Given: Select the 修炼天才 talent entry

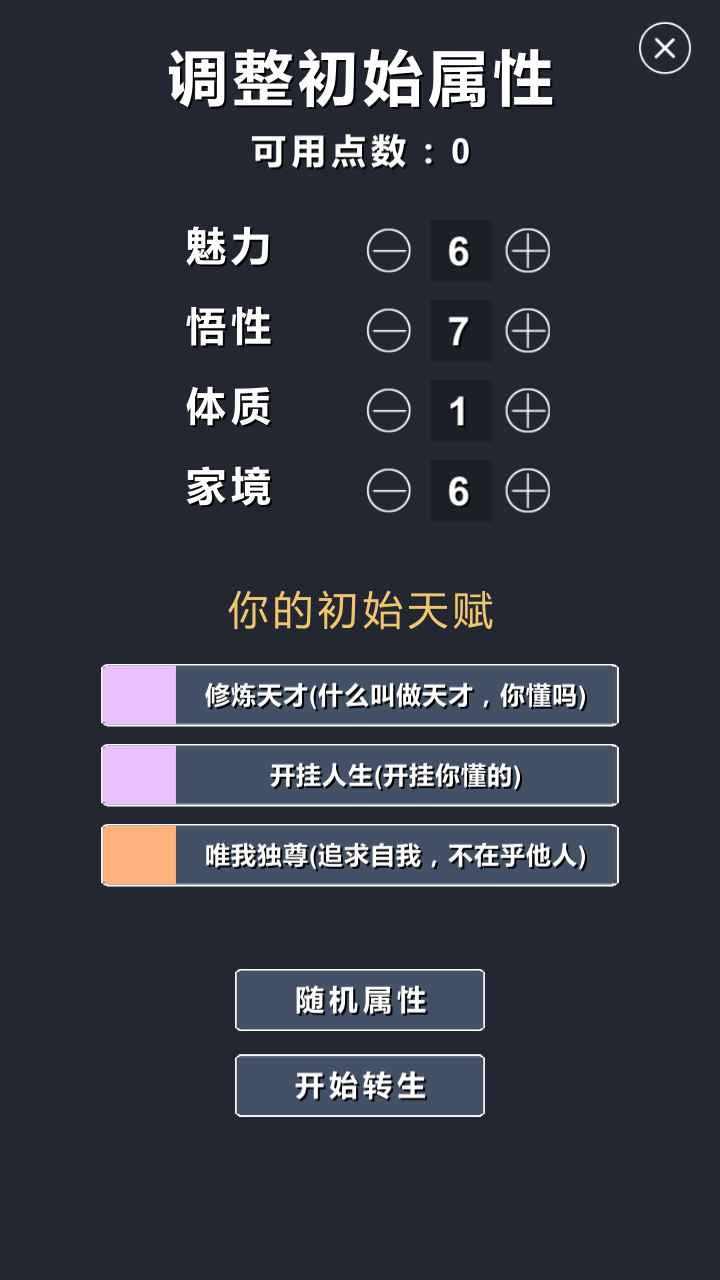Looking at the screenshot, I should point(360,695).
